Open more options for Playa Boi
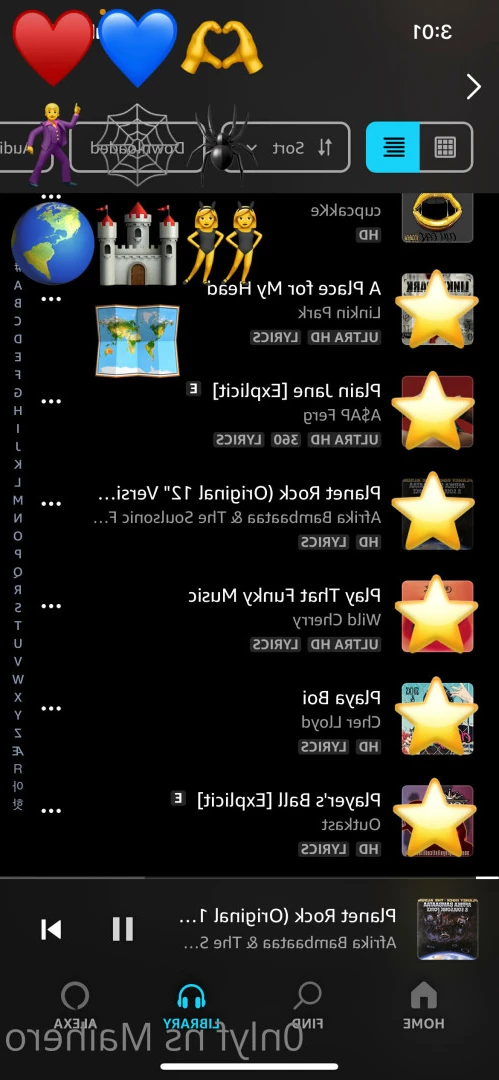499x1080 pixels. point(51,709)
